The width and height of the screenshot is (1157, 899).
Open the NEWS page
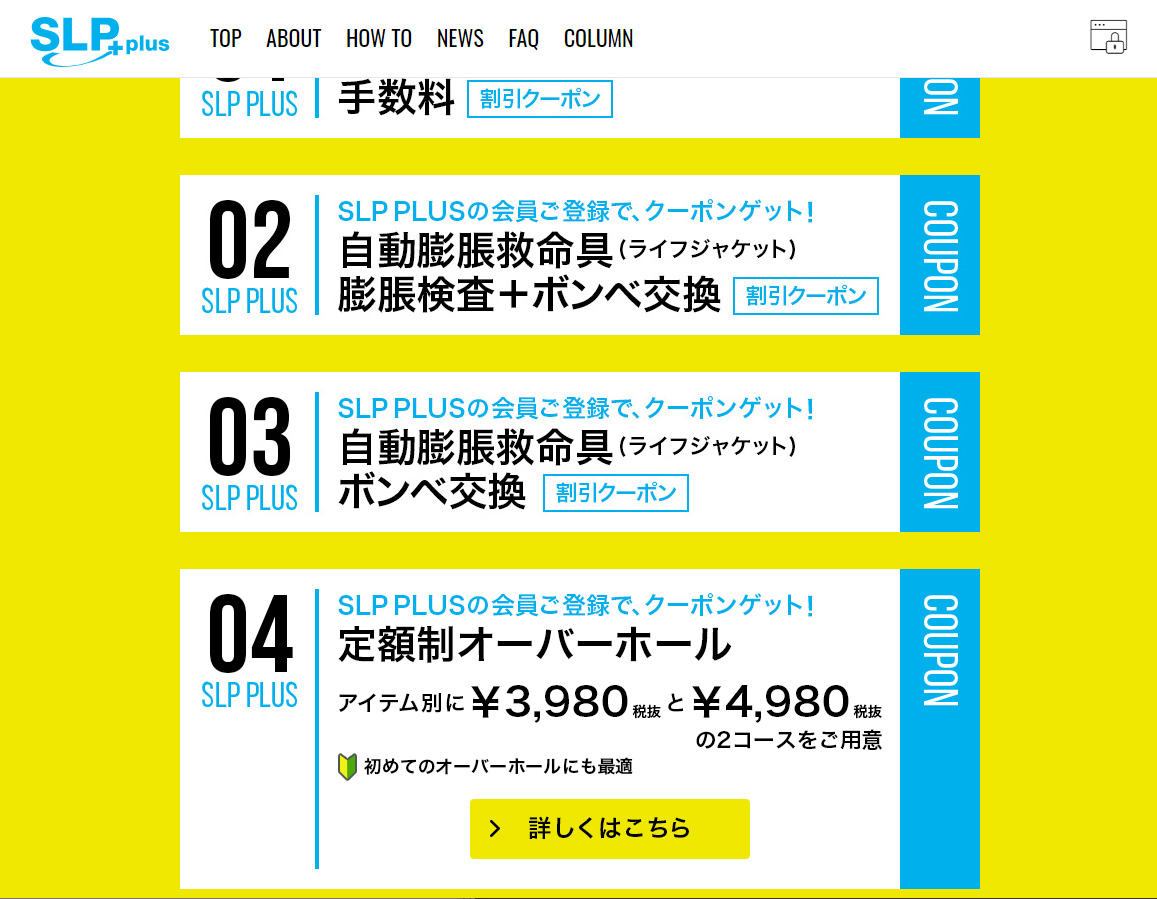460,38
